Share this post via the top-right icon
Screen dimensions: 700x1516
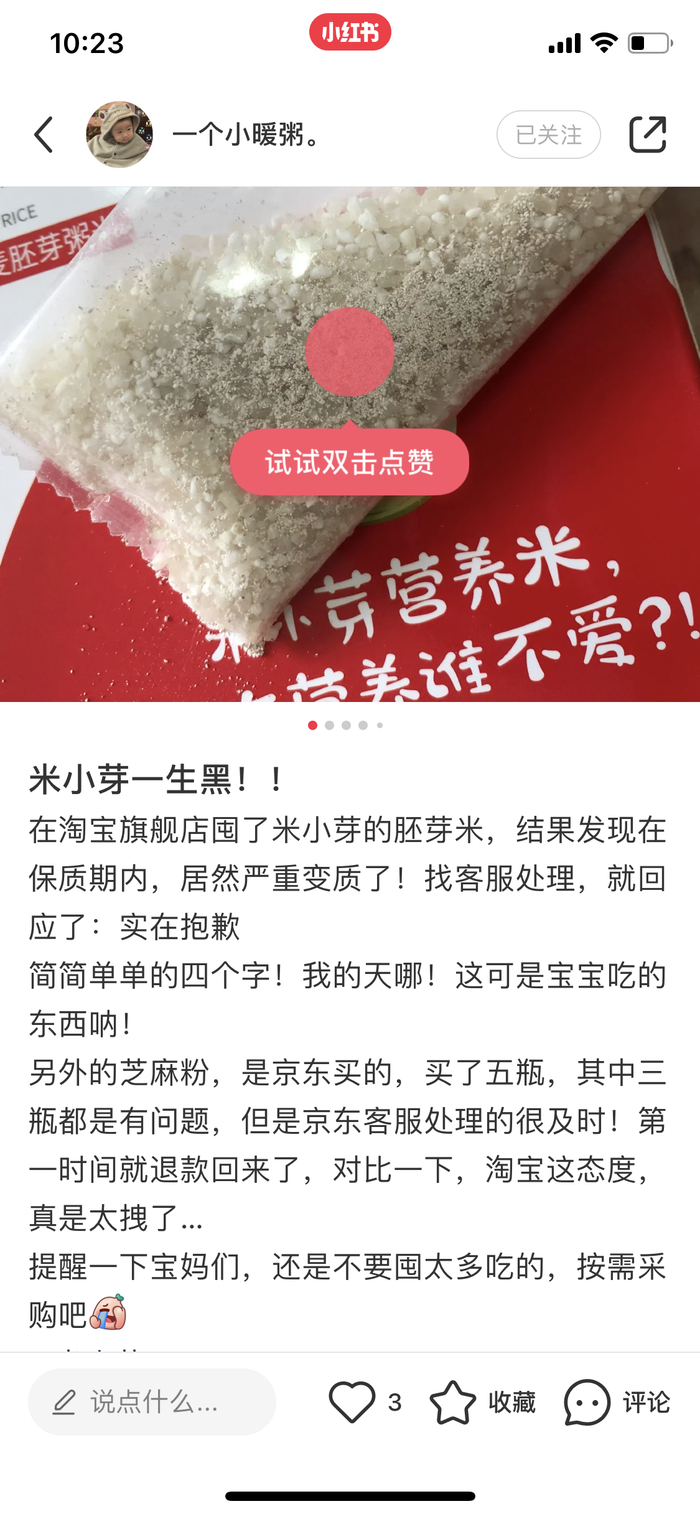coord(647,134)
